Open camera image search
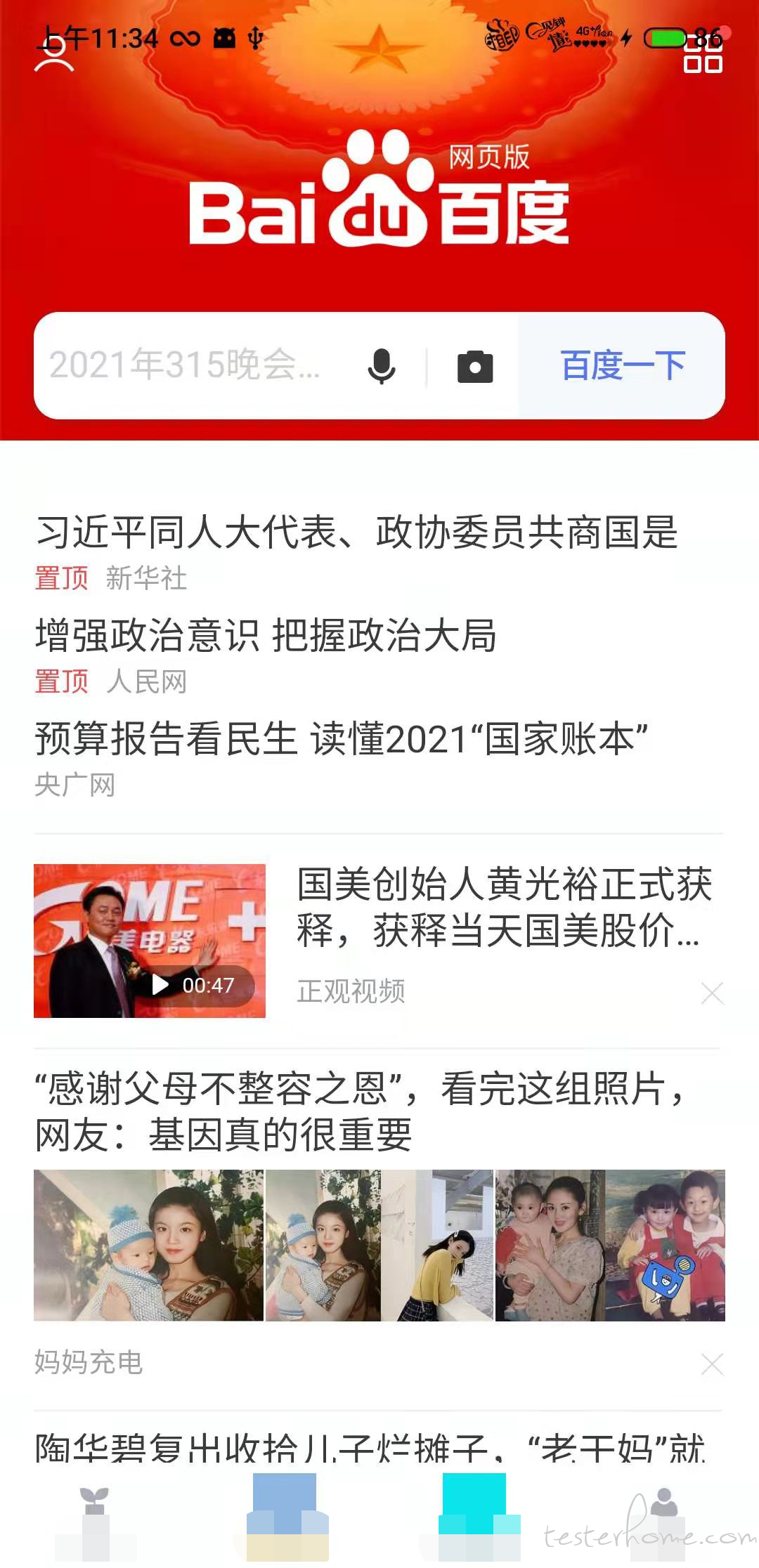 475,366
